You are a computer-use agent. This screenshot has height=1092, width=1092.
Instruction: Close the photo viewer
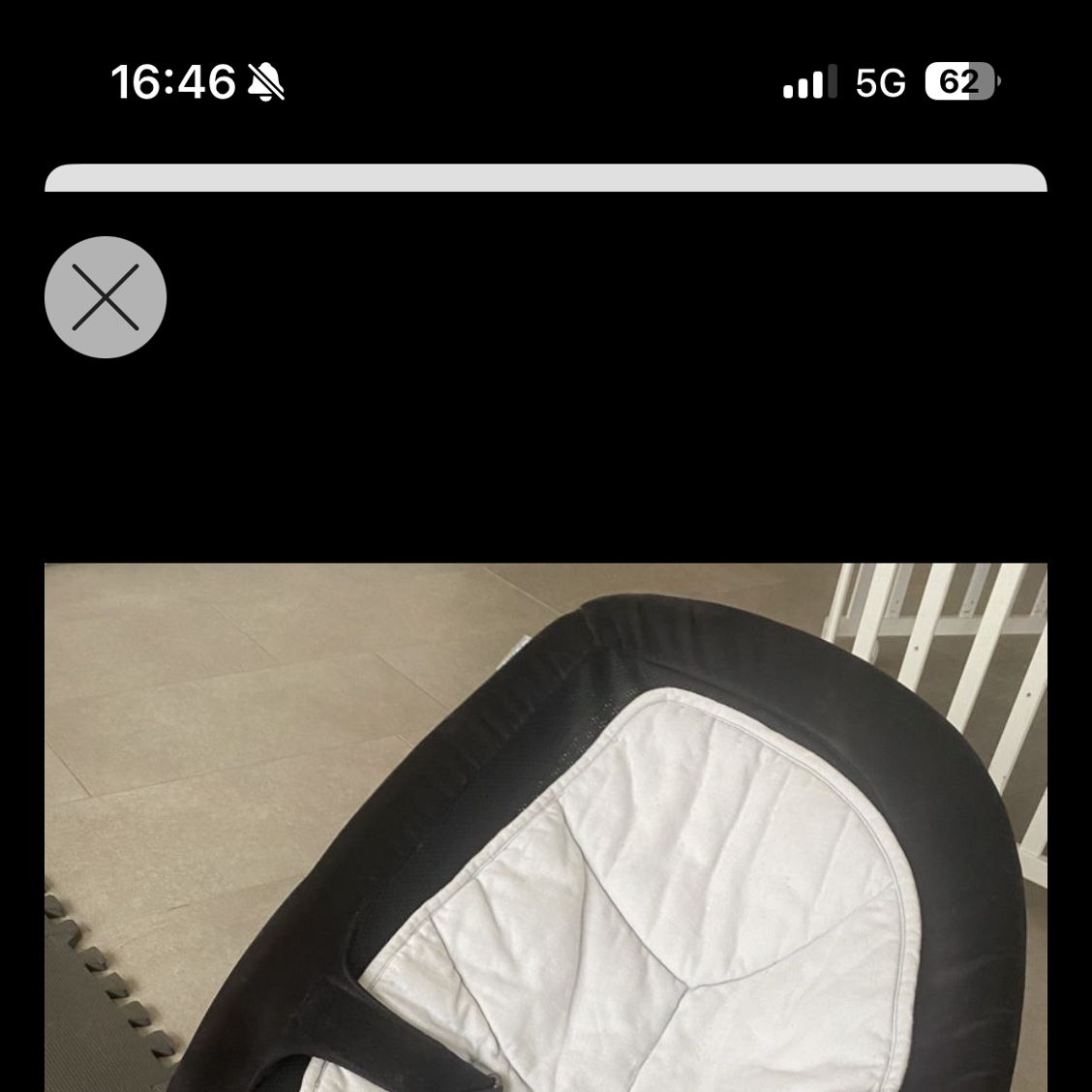point(106,297)
